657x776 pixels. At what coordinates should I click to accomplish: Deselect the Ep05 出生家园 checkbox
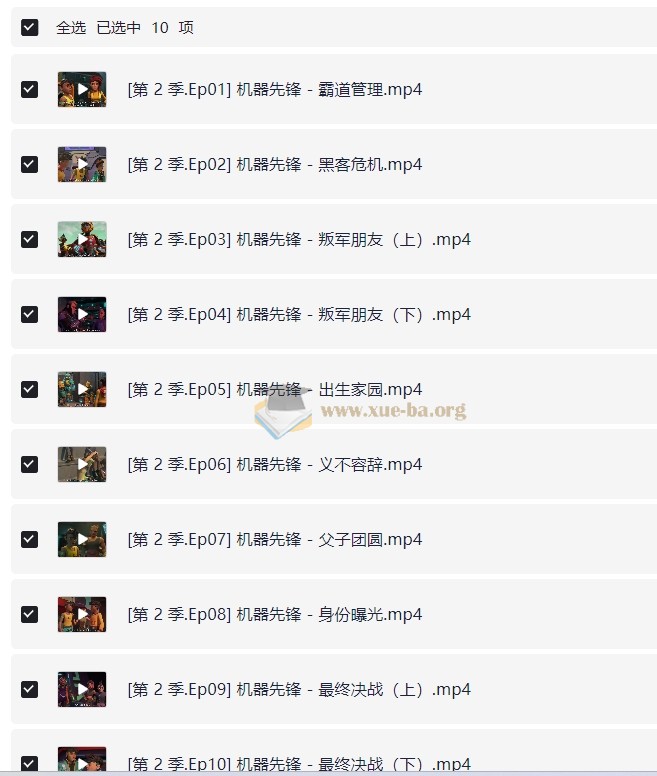(30, 389)
